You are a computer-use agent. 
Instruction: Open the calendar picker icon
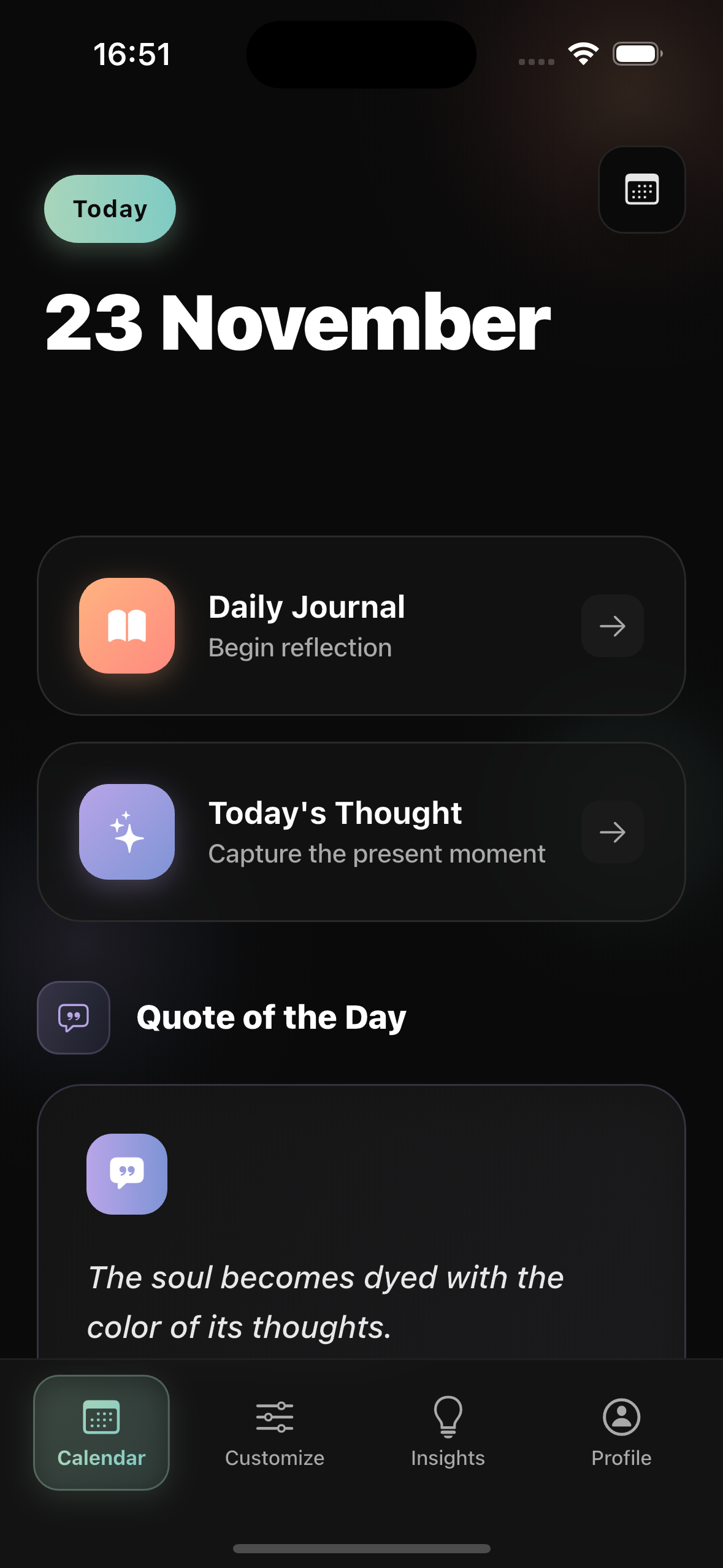641,190
